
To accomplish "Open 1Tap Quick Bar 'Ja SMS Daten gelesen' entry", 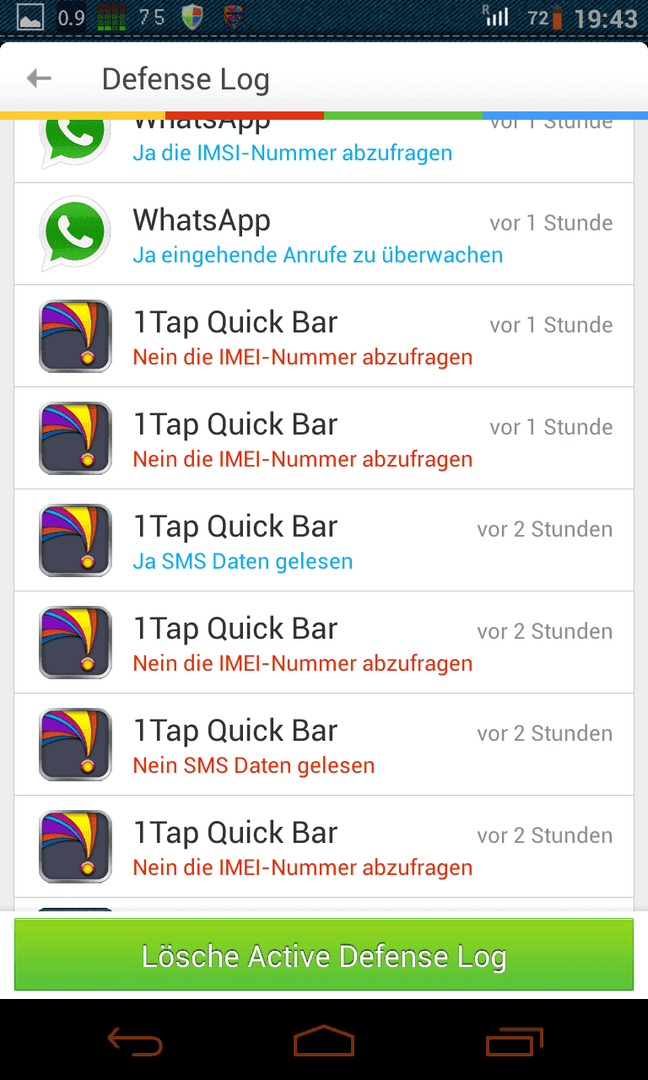I will click(324, 541).
